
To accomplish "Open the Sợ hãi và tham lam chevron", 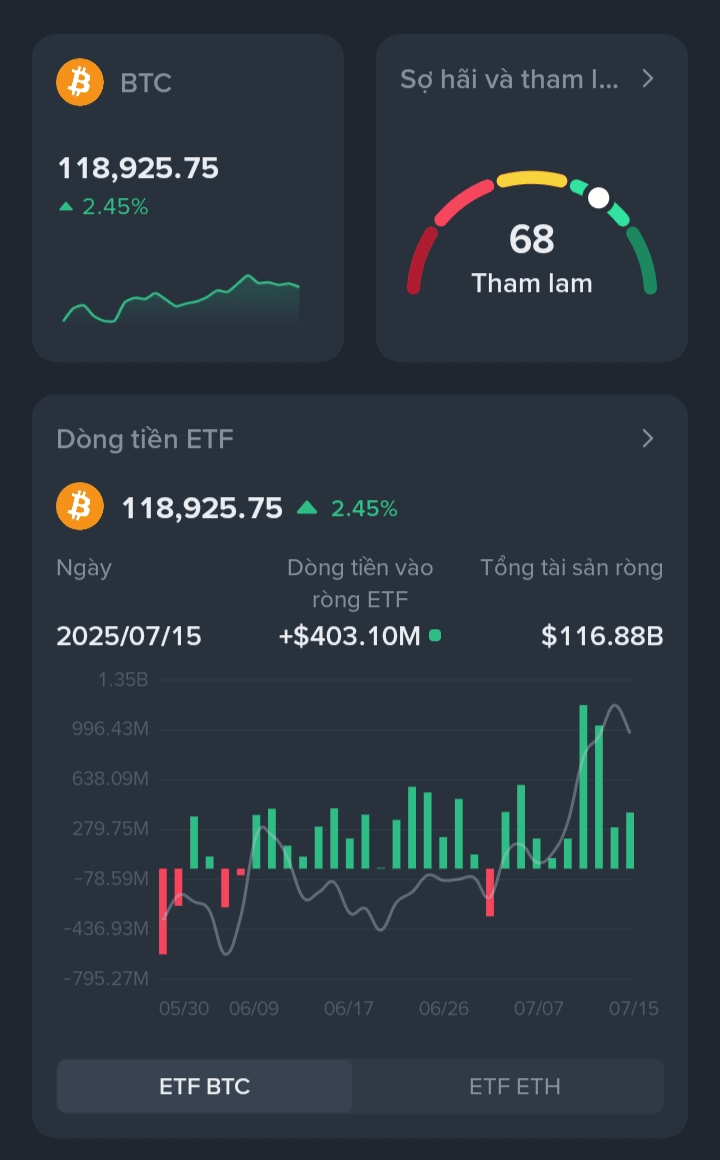I will click(647, 78).
